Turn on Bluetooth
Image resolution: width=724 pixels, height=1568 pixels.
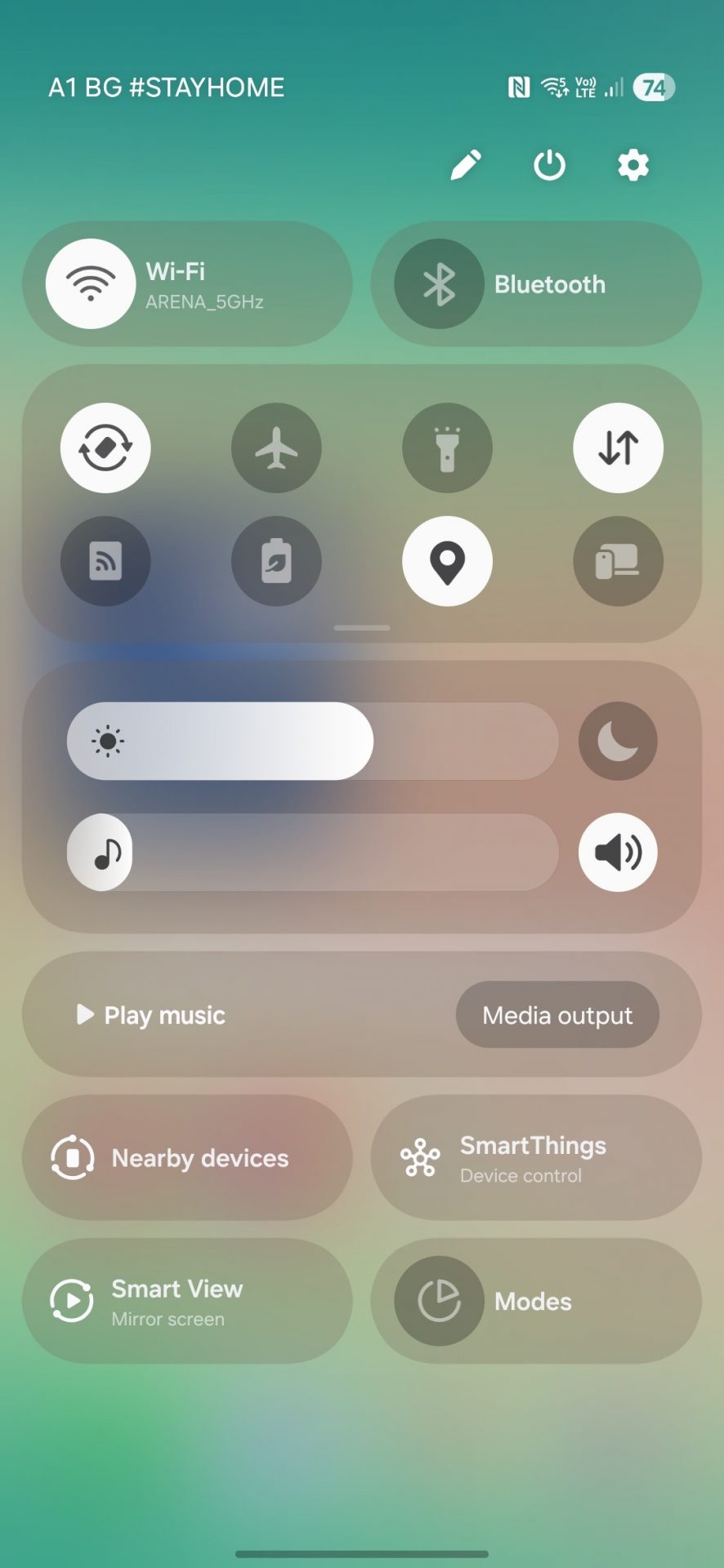tap(440, 284)
